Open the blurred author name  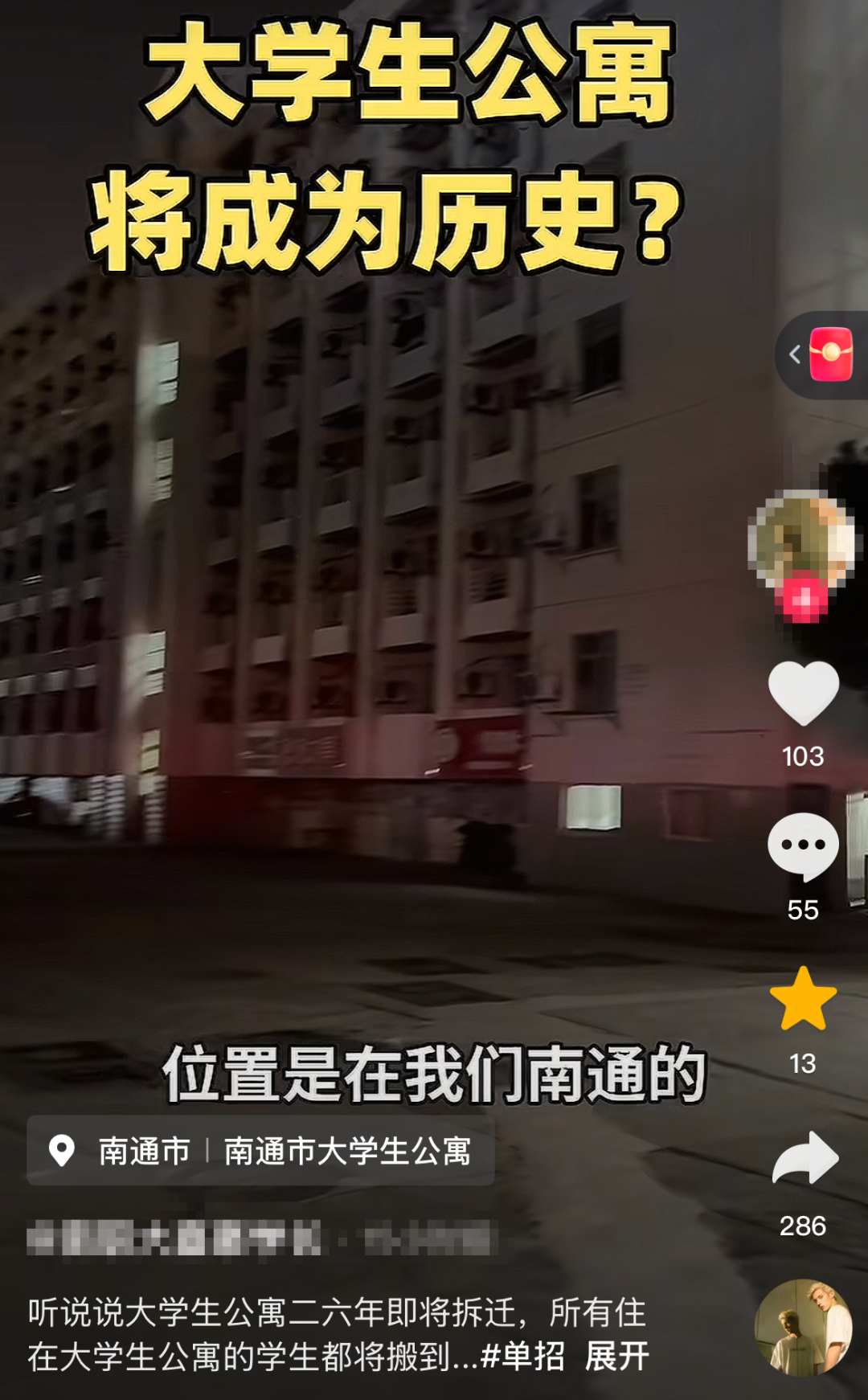(174, 1238)
